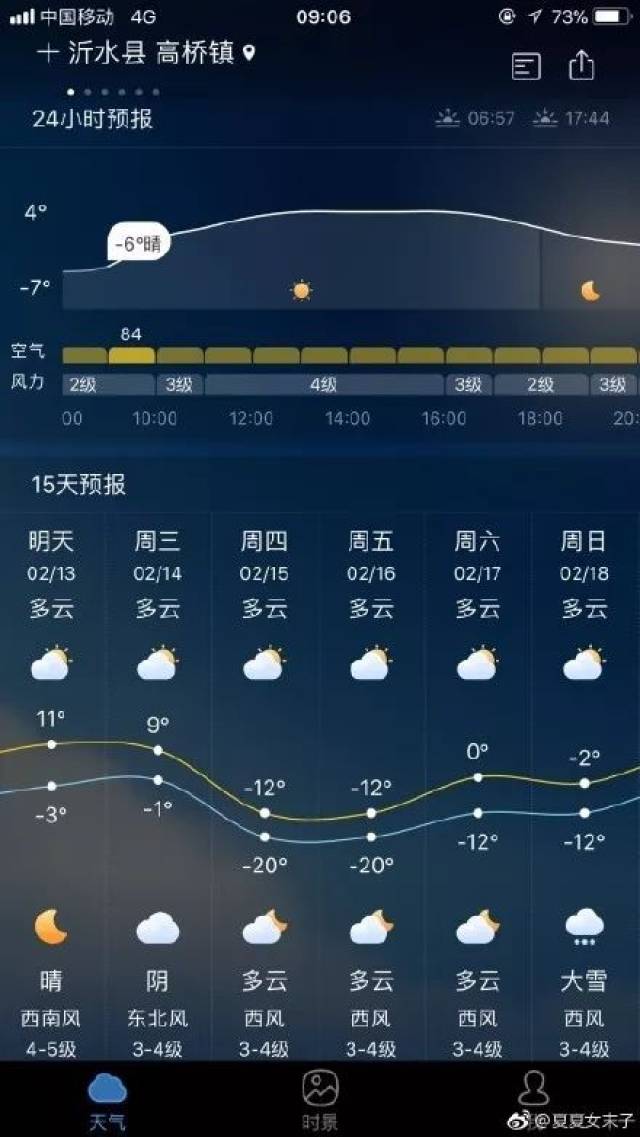The height and width of the screenshot is (1137, 640).
Task: Select the 天气 tab
Action: (x=107, y=1098)
